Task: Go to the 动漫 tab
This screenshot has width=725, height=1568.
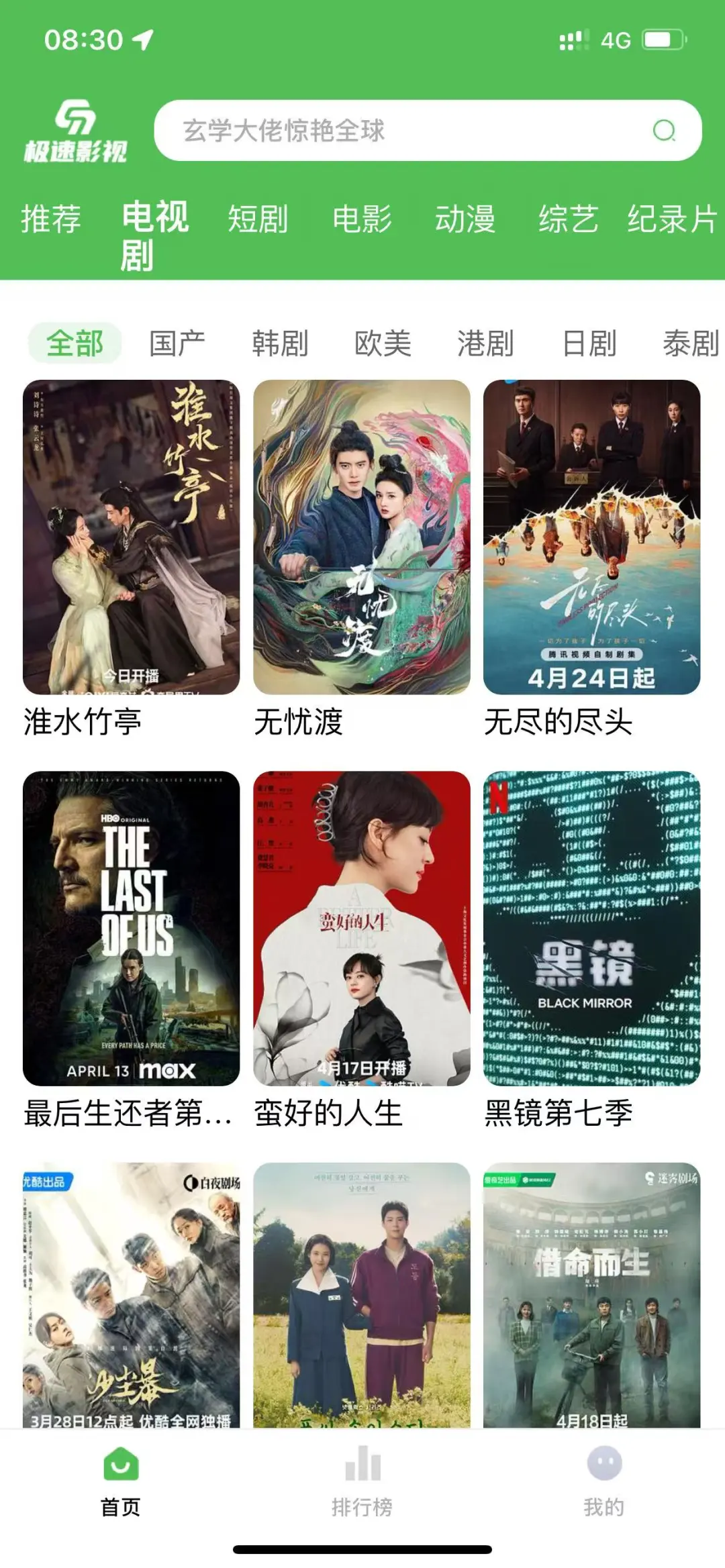Action: (x=465, y=219)
